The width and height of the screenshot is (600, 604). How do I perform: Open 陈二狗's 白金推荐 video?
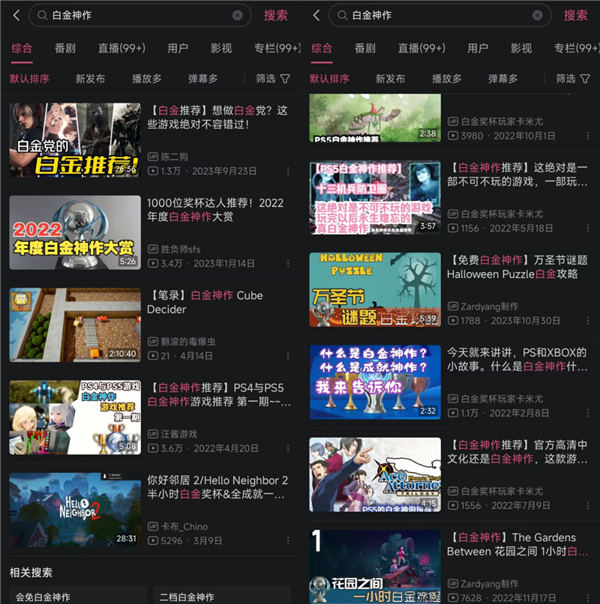coord(75,140)
